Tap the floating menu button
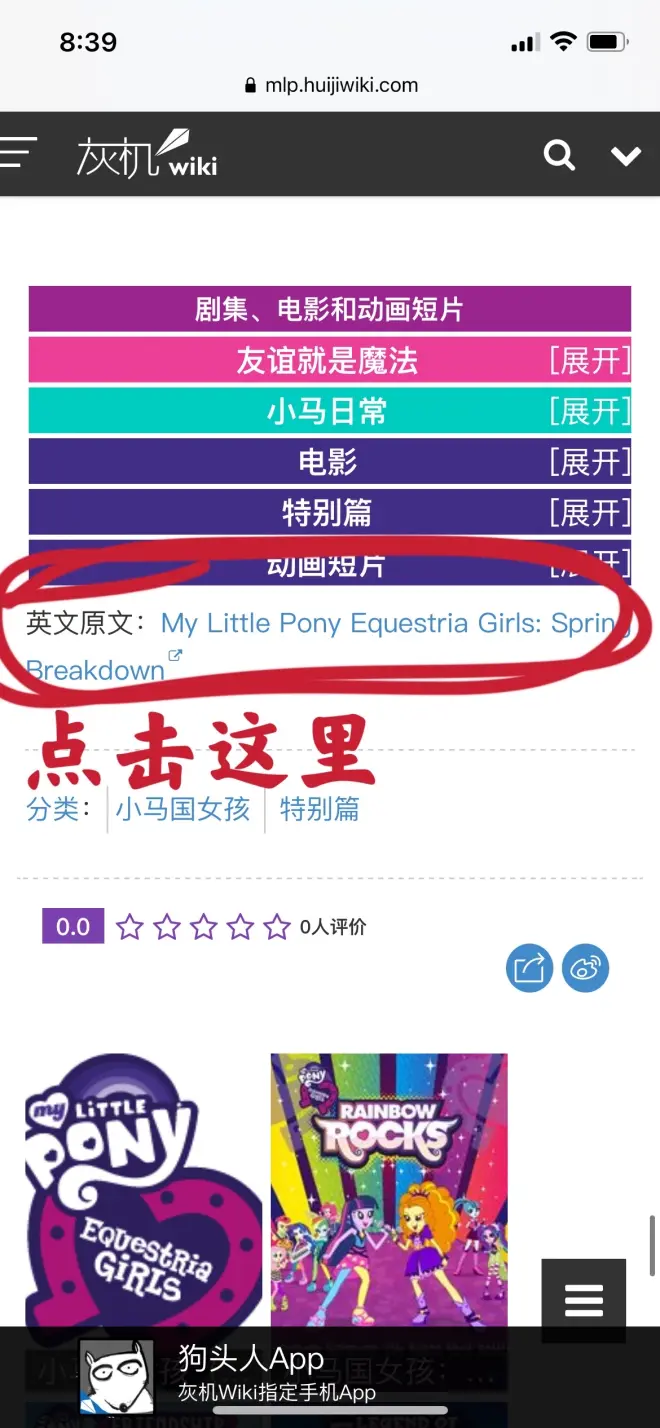660x1428 pixels. pos(584,1300)
